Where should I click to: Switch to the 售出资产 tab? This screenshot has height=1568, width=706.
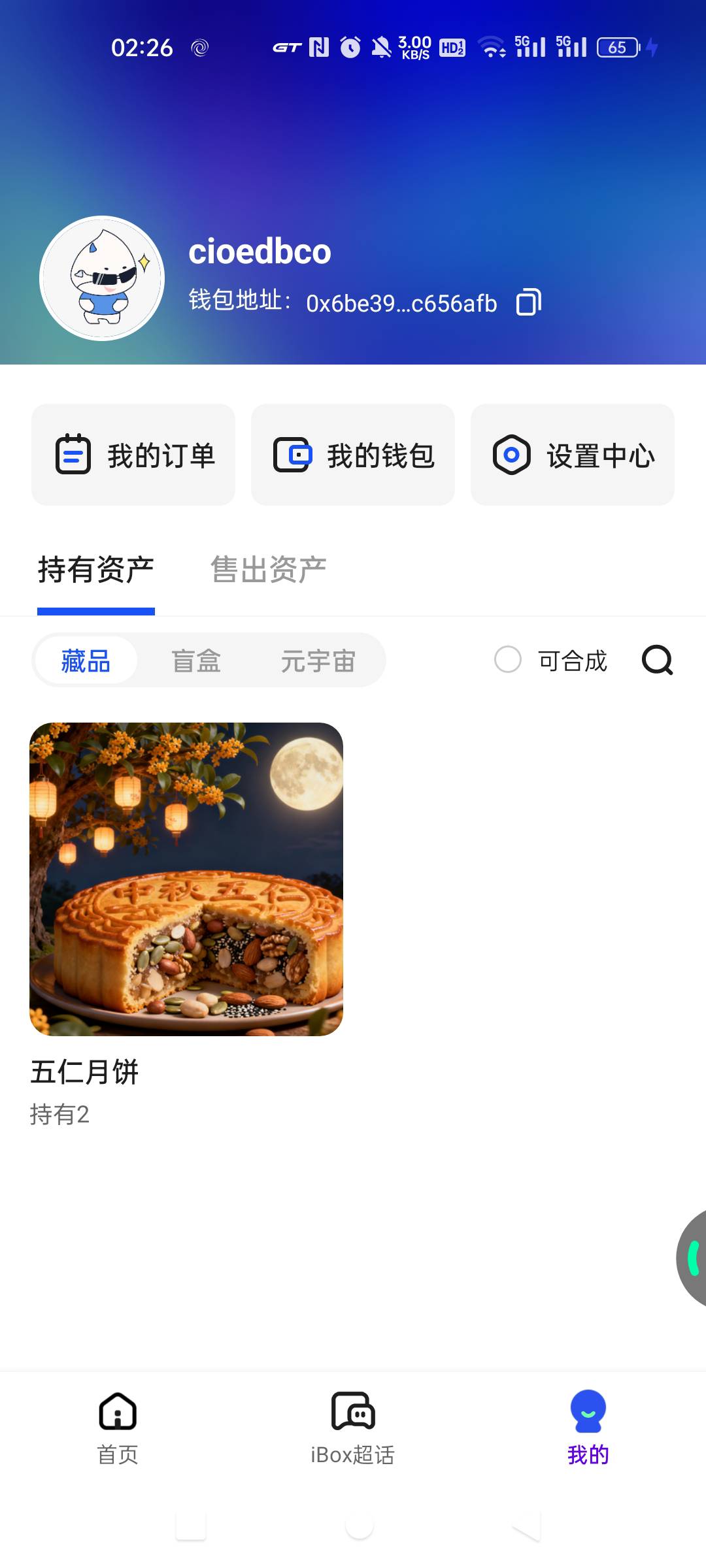coord(268,570)
